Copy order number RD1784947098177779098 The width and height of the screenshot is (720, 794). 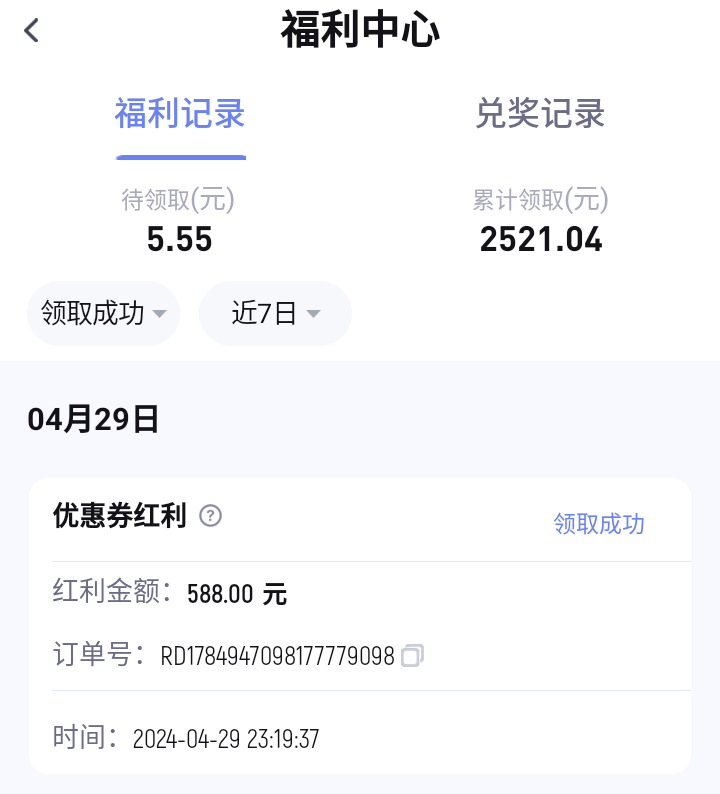[412, 656]
